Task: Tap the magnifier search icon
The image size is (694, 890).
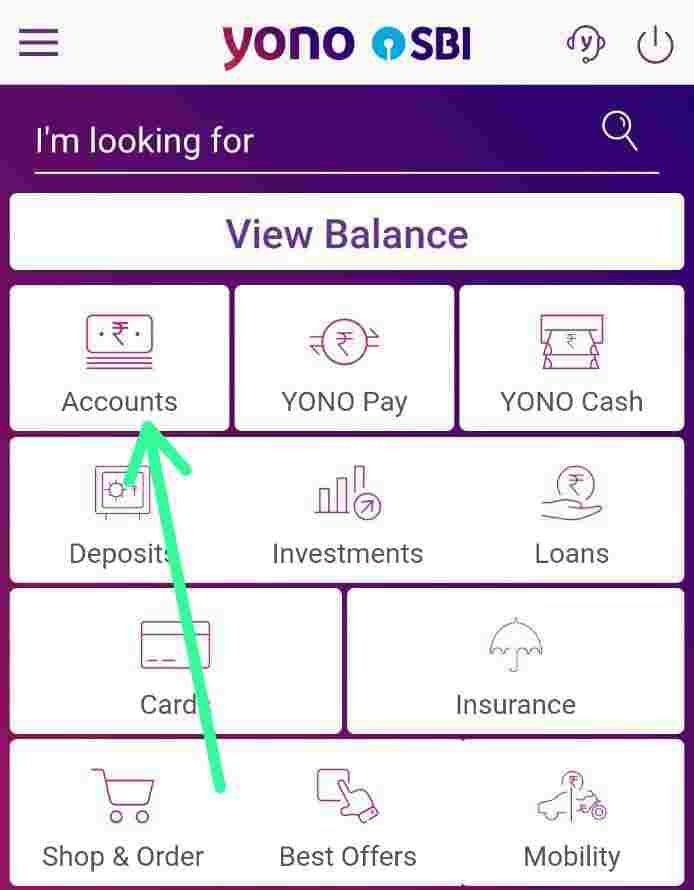Action: coord(620,131)
